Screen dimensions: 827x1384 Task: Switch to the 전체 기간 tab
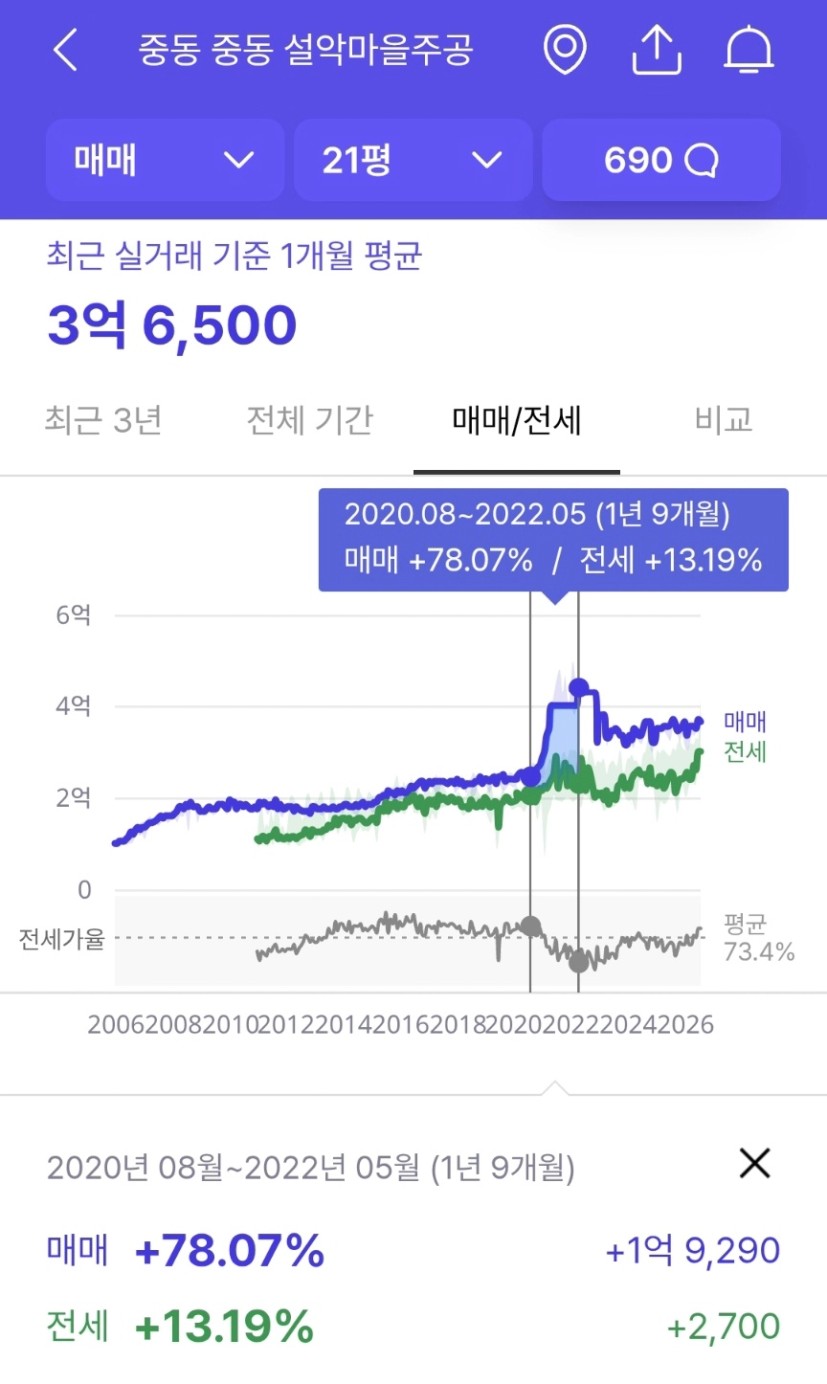pyautogui.click(x=310, y=420)
